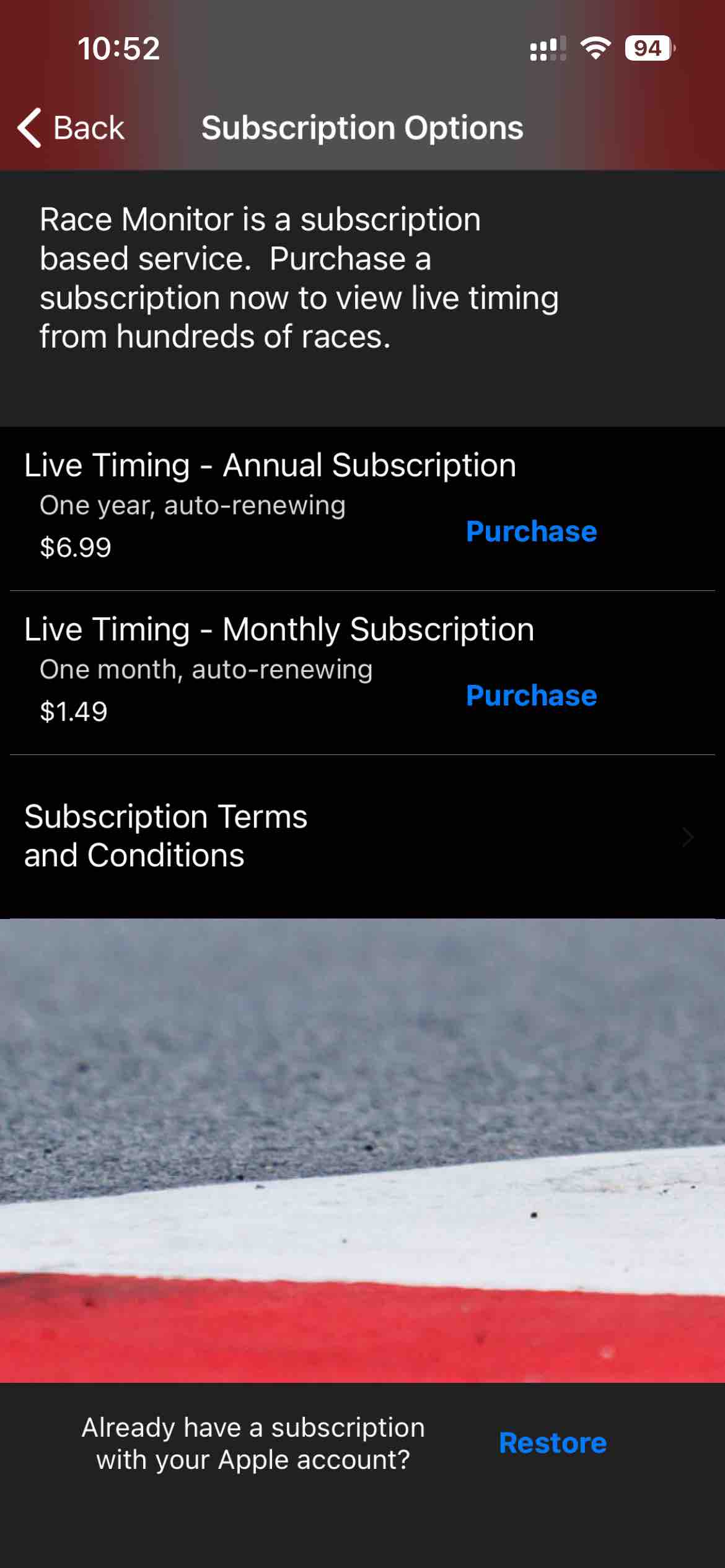Image resolution: width=725 pixels, height=1568 pixels.
Task: Tap the Wi-Fi status icon
Action: click(596, 49)
